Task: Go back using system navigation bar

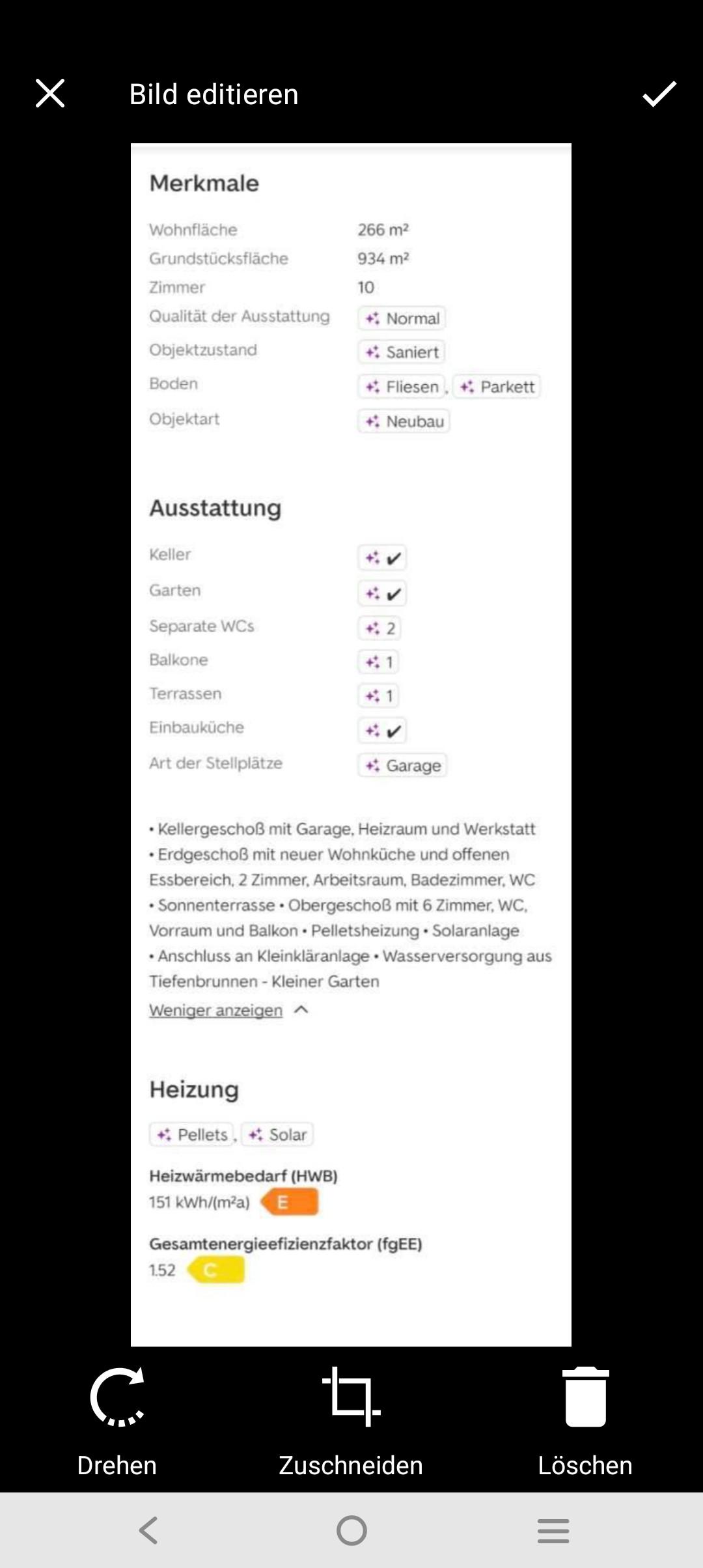Action: [149, 1530]
